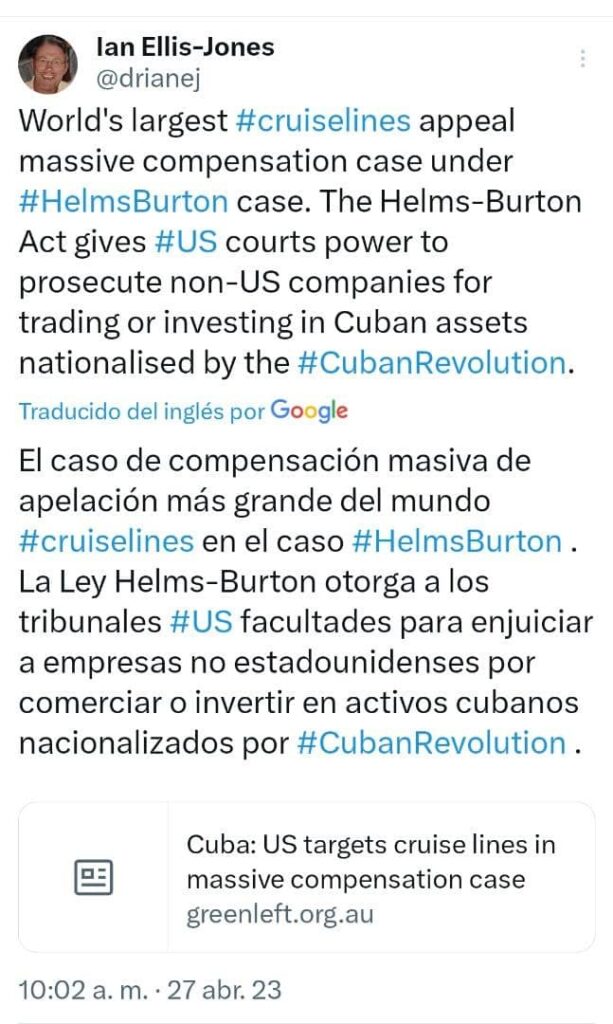The width and height of the screenshot is (613, 1024).
Task: Open Ian Ellis-Jones' profile picture
Action: (x=47, y=64)
